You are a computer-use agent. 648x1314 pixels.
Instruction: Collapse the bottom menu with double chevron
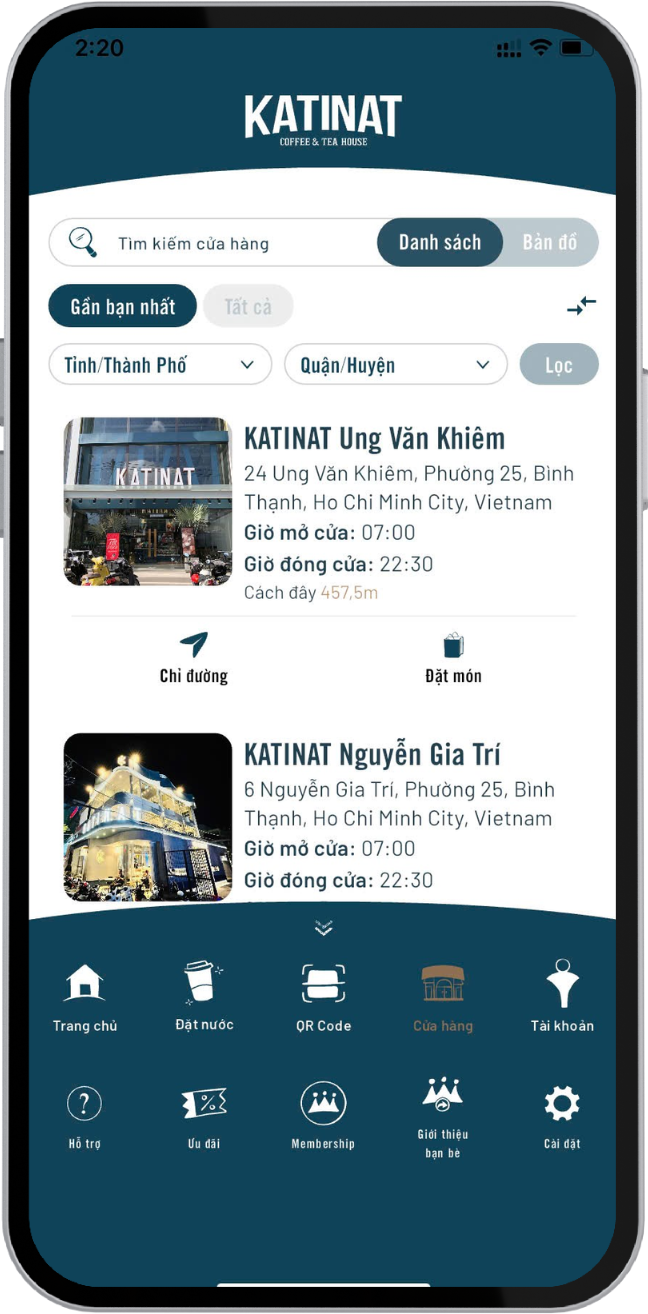point(323,928)
